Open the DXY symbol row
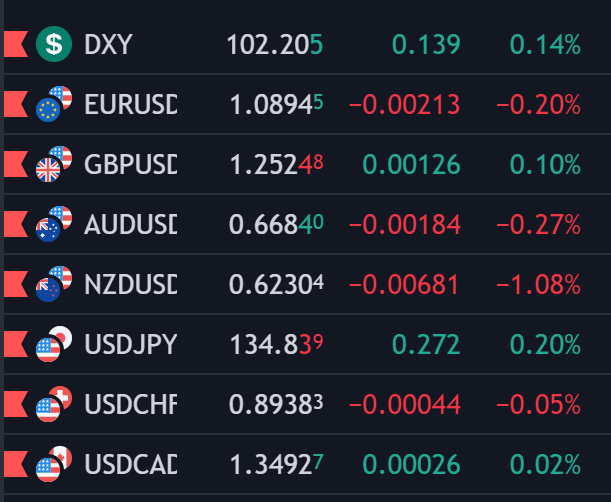 pos(109,44)
